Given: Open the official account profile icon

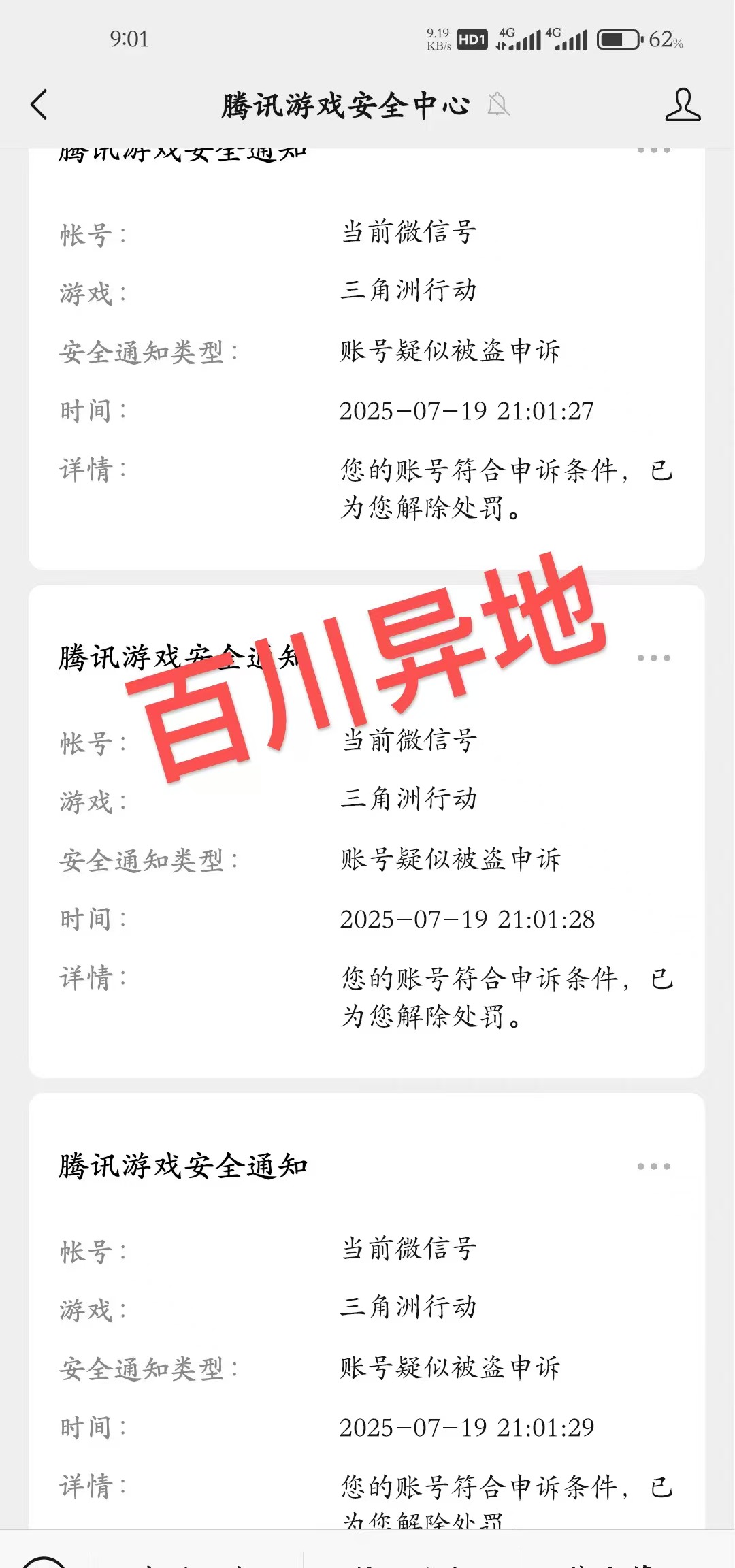Looking at the screenshot, I should (x=683, y=105).
